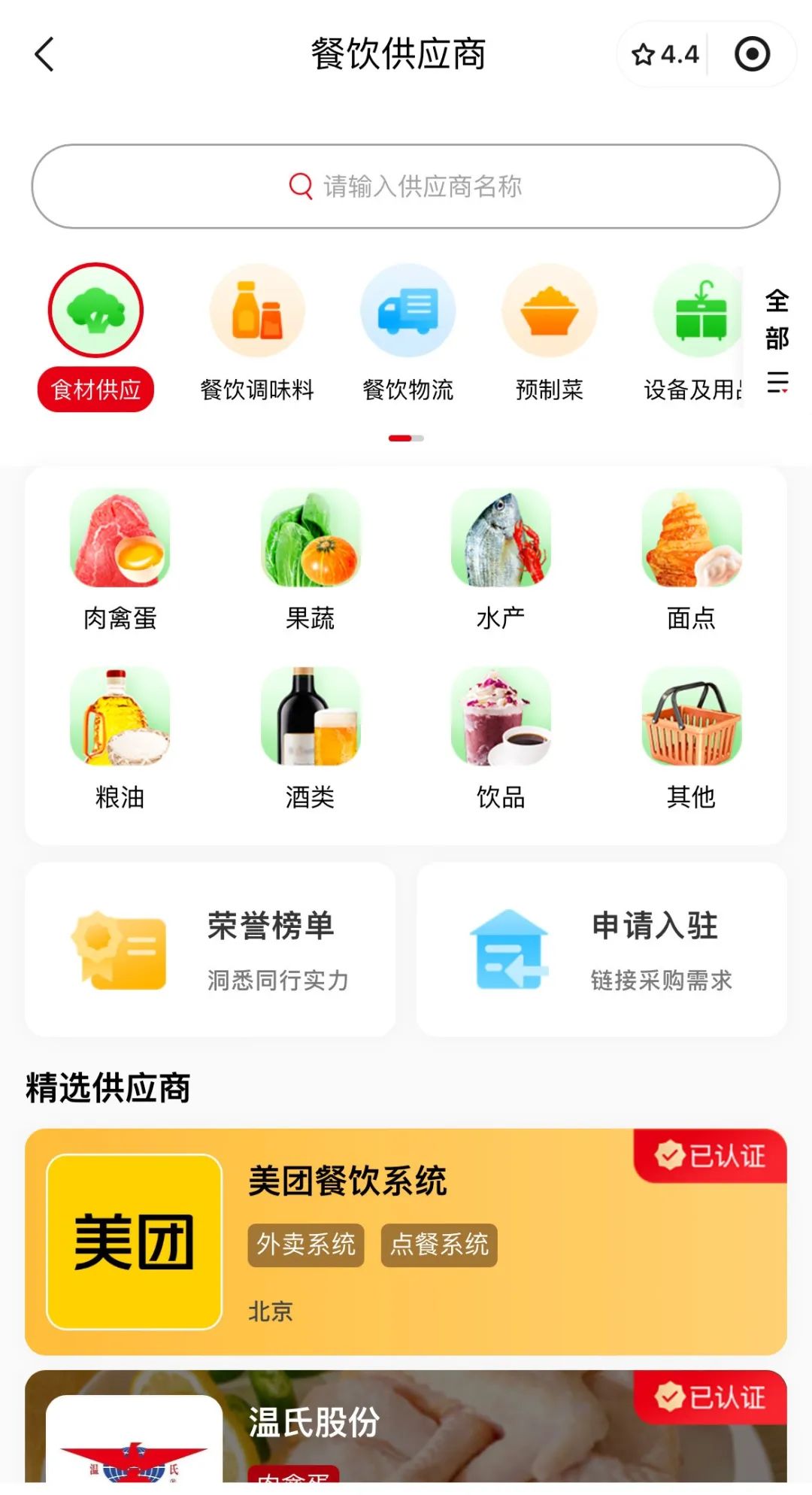Select the 食材供应 category icon
812x1495 pixels.
(95, 311)
